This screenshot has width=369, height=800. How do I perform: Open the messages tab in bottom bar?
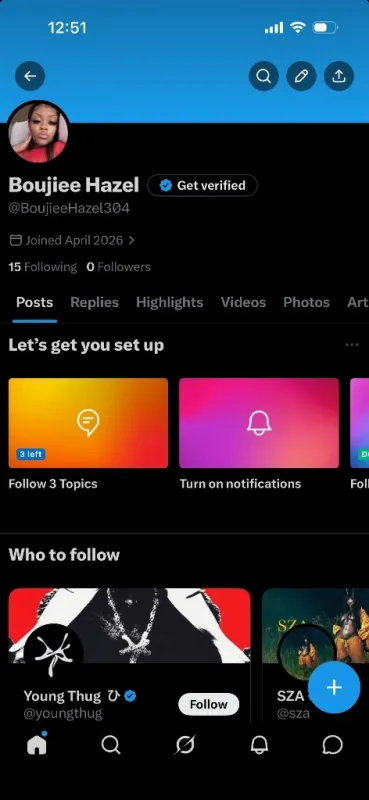[x=332, y=745]
